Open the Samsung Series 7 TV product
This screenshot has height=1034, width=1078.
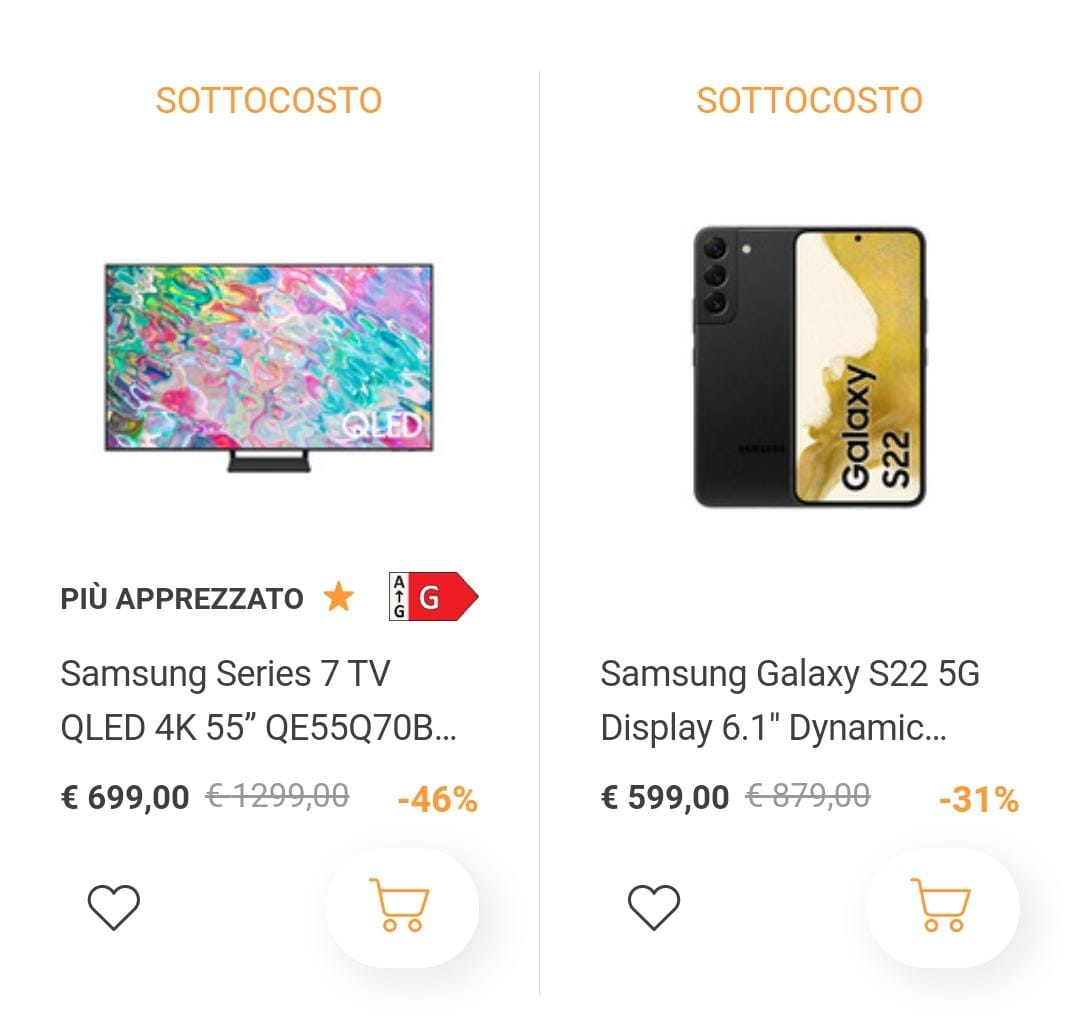[x=258, y=701]
